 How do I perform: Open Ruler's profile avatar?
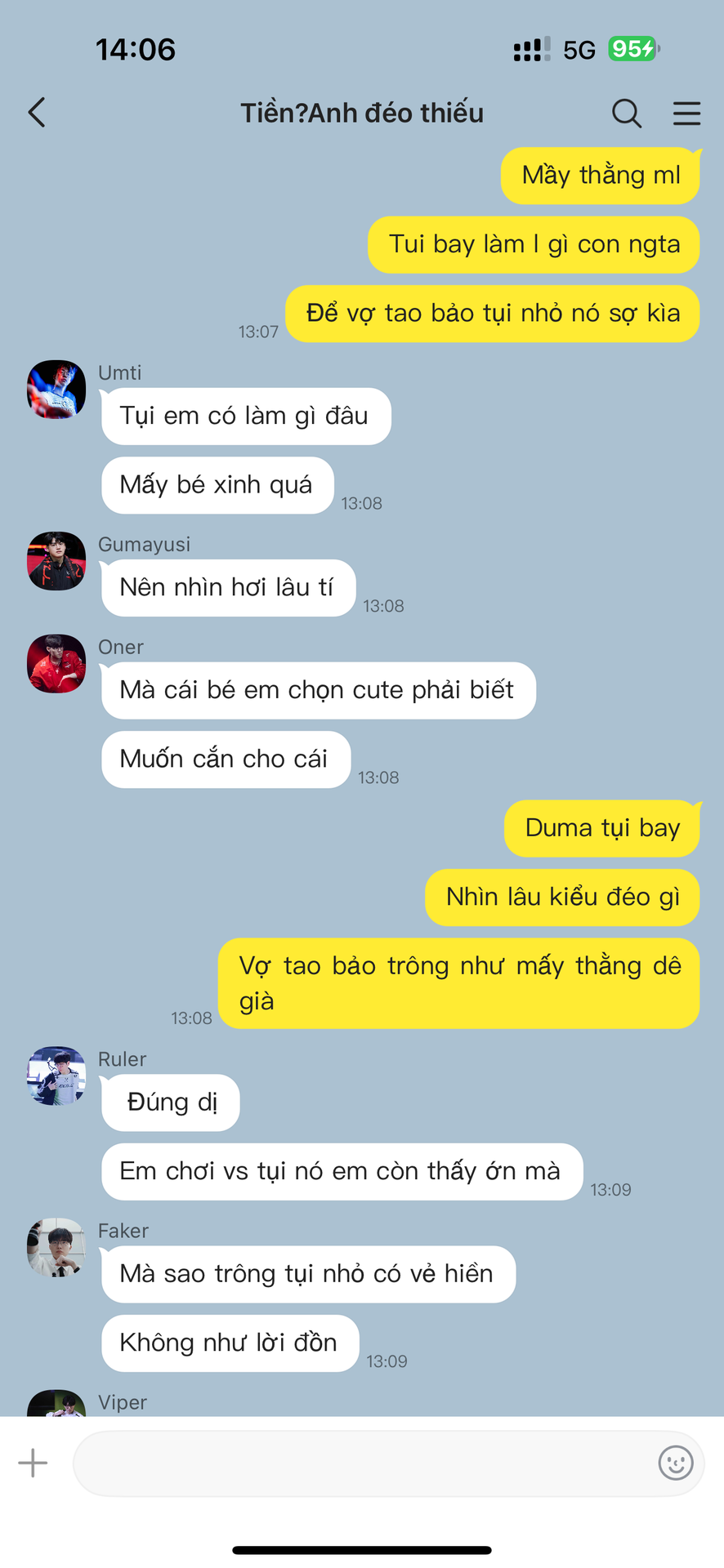[56, 1076]
